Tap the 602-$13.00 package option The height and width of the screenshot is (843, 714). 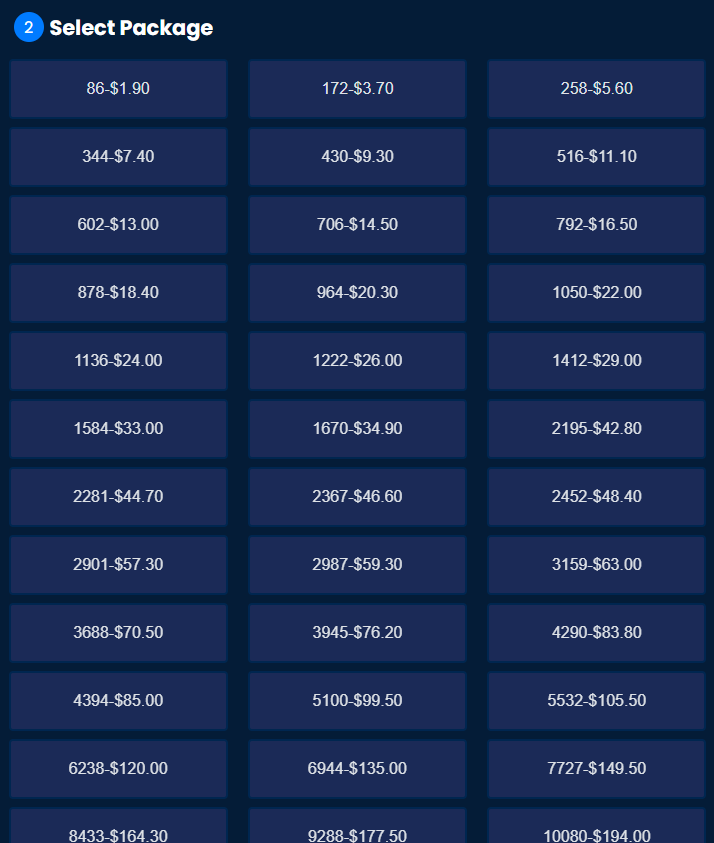118,225
